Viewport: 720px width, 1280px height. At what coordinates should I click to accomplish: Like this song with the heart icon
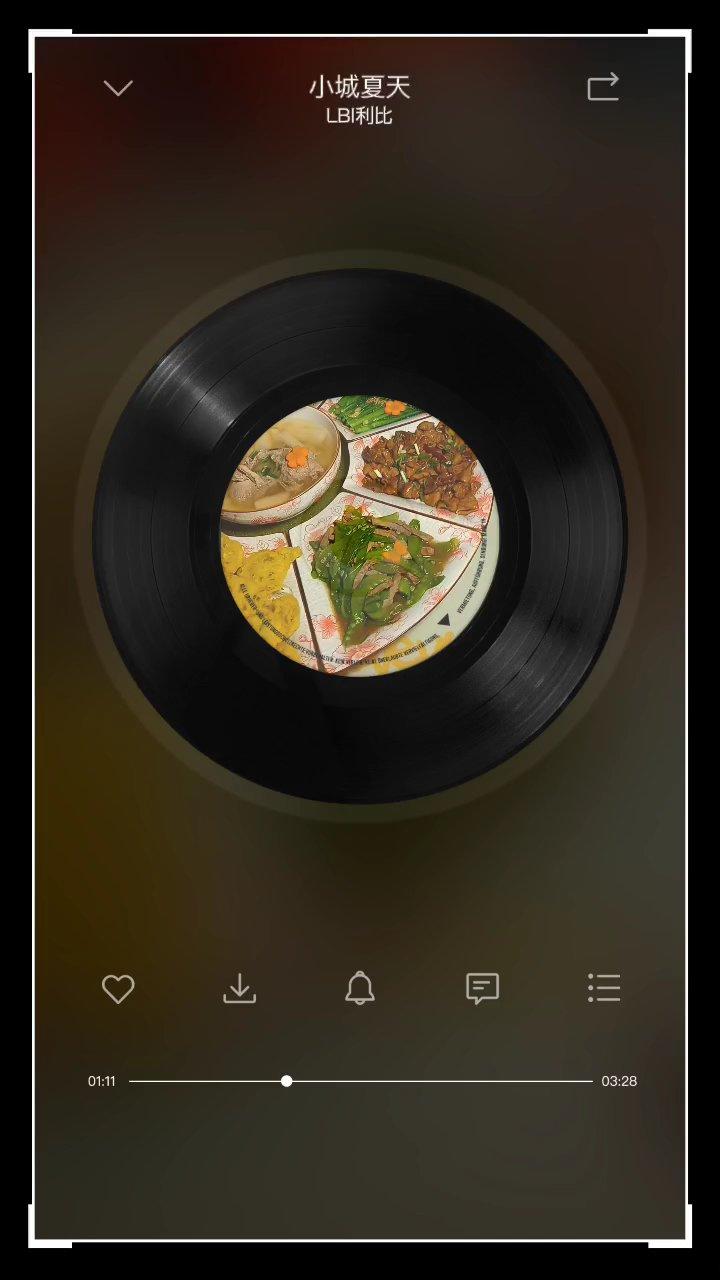tap(118, 989)
